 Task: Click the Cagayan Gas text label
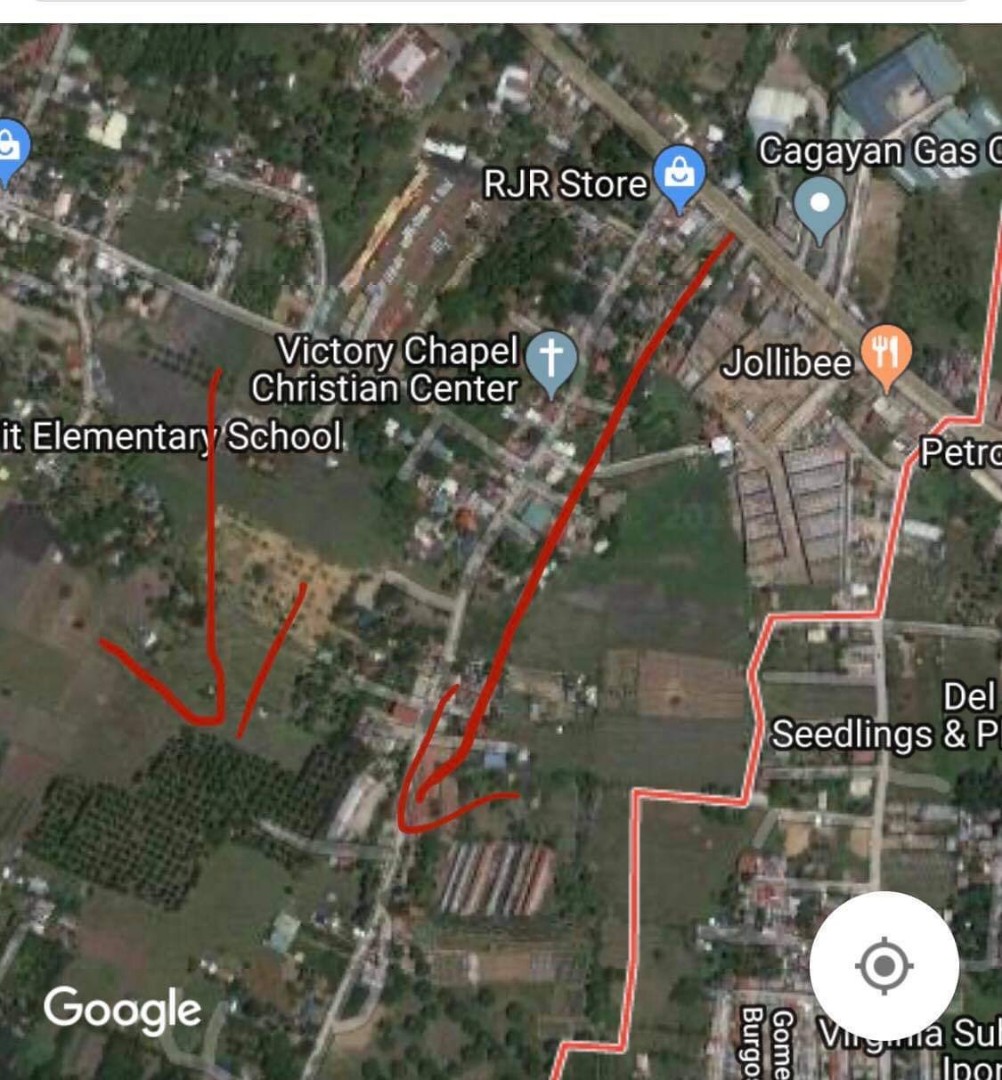(x=869, y=150)
